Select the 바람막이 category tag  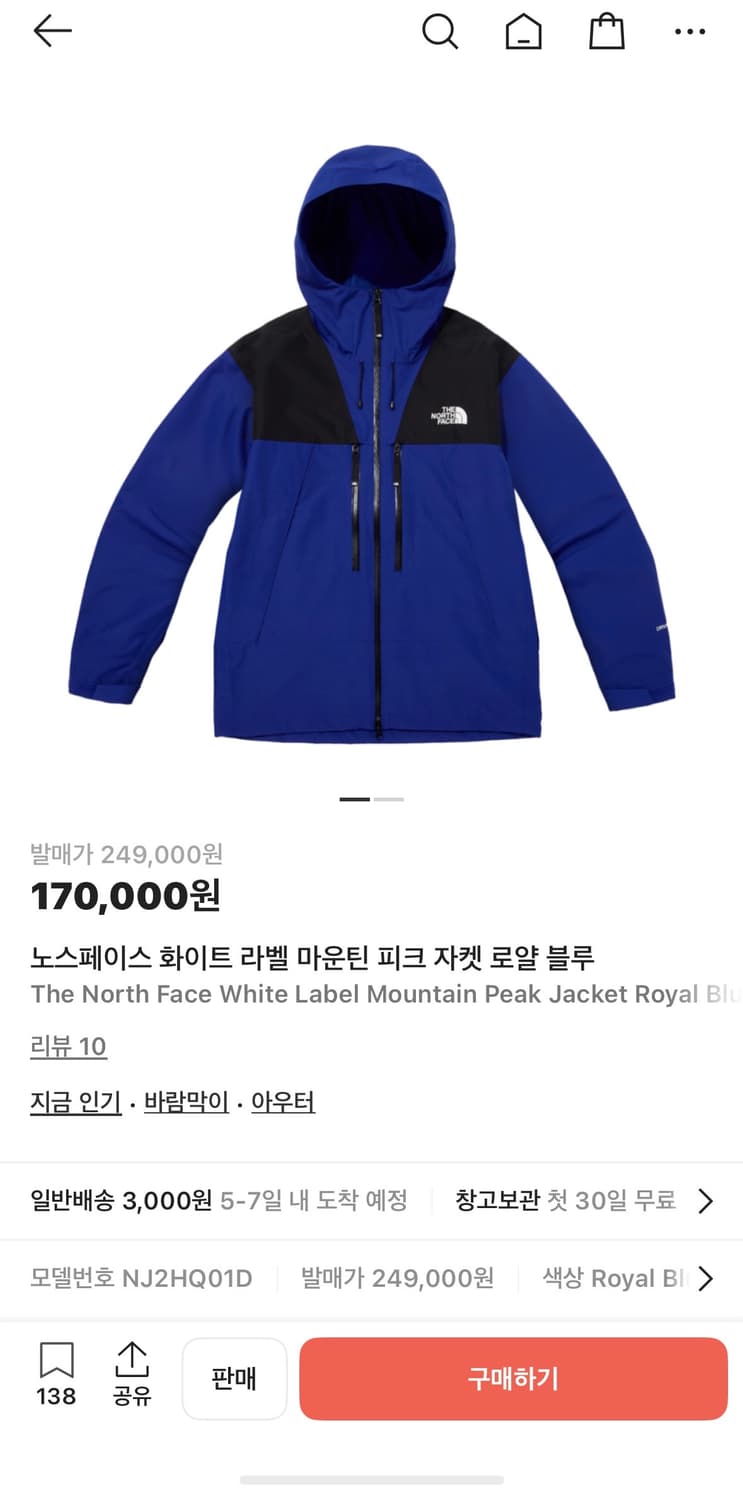[x=186, y=1100]
